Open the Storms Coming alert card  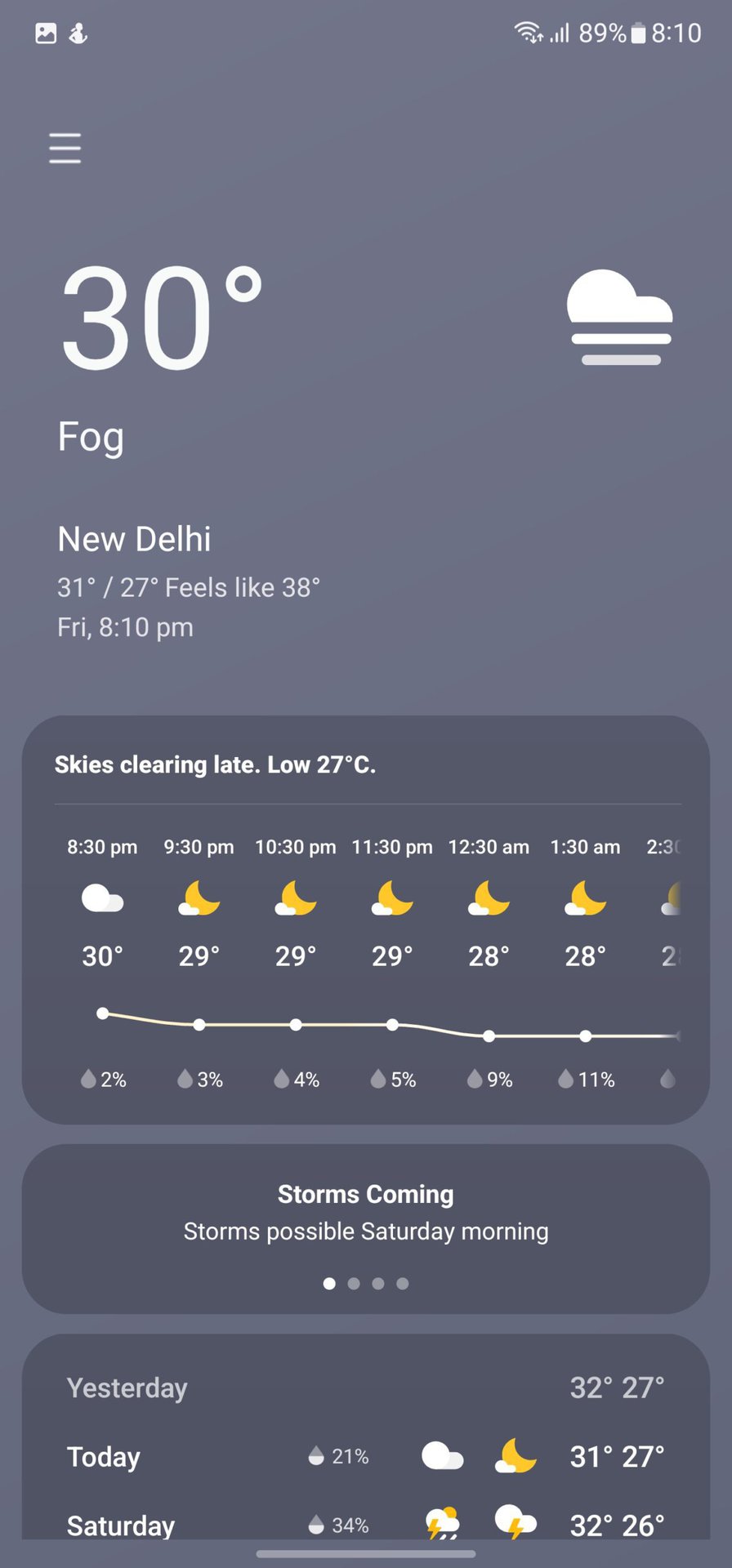[365, 1213]
